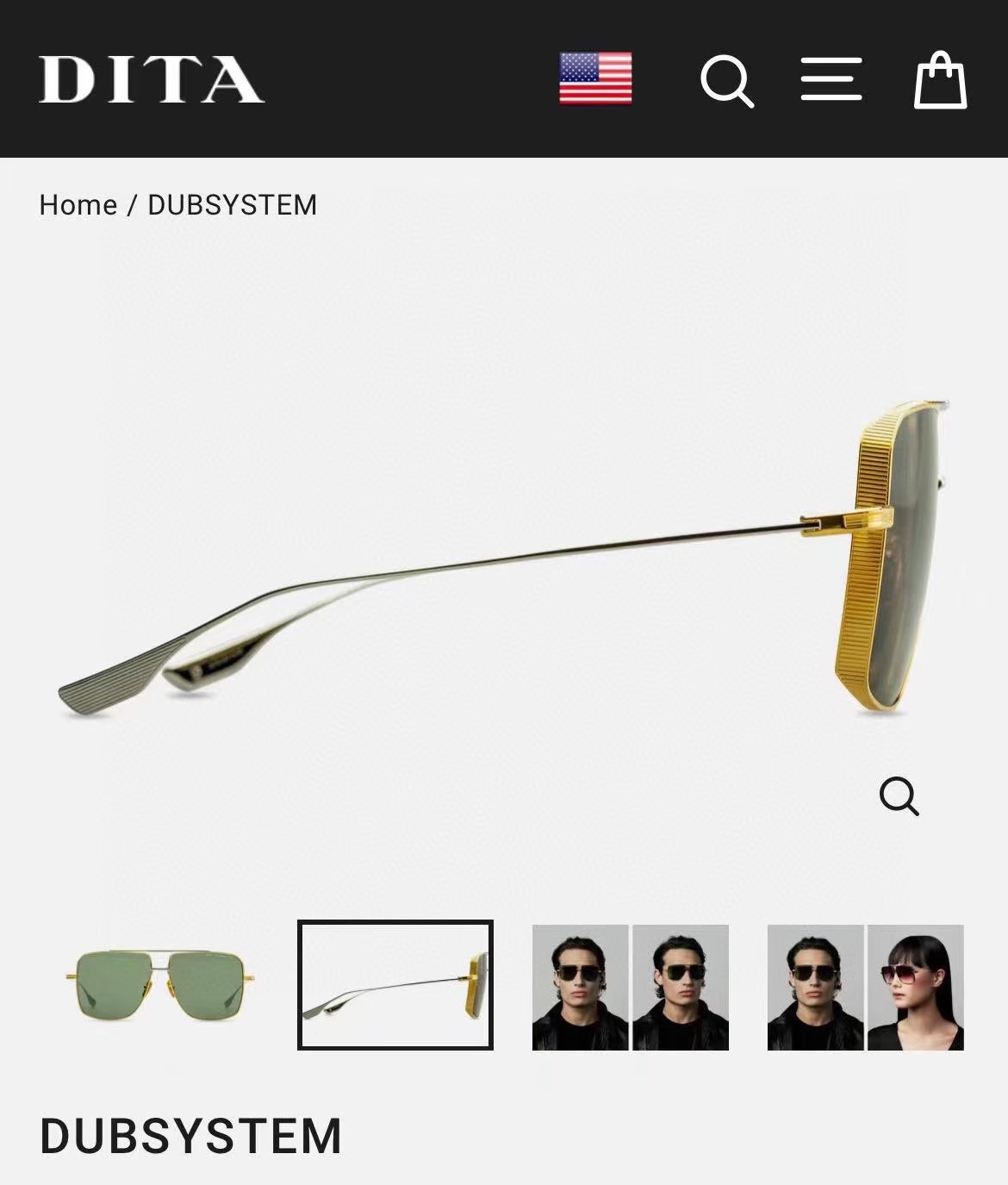Navigate to Home in the breadcrumb

click(x=77, y=204)
